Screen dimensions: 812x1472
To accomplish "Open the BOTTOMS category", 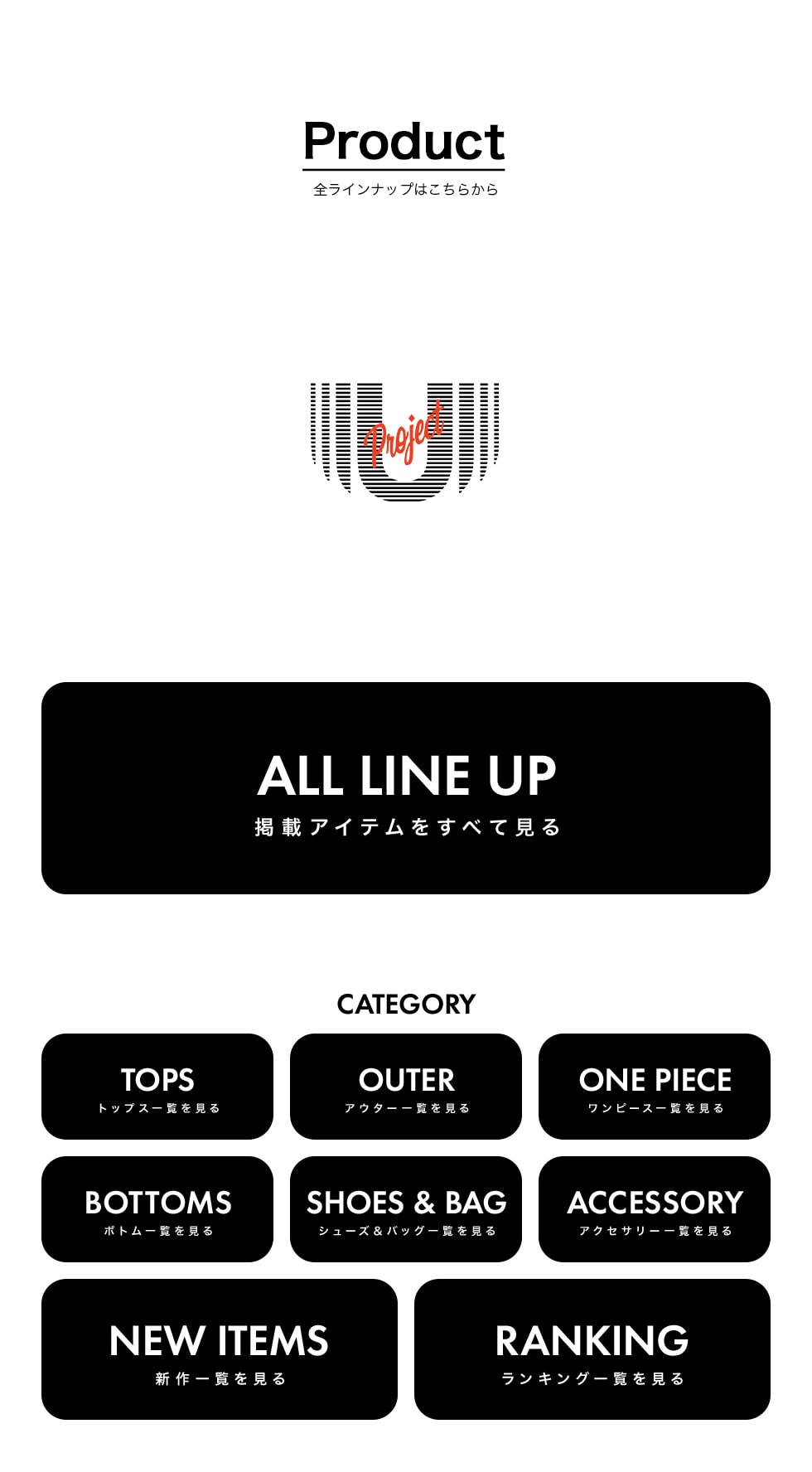I will coord(157,1208).
